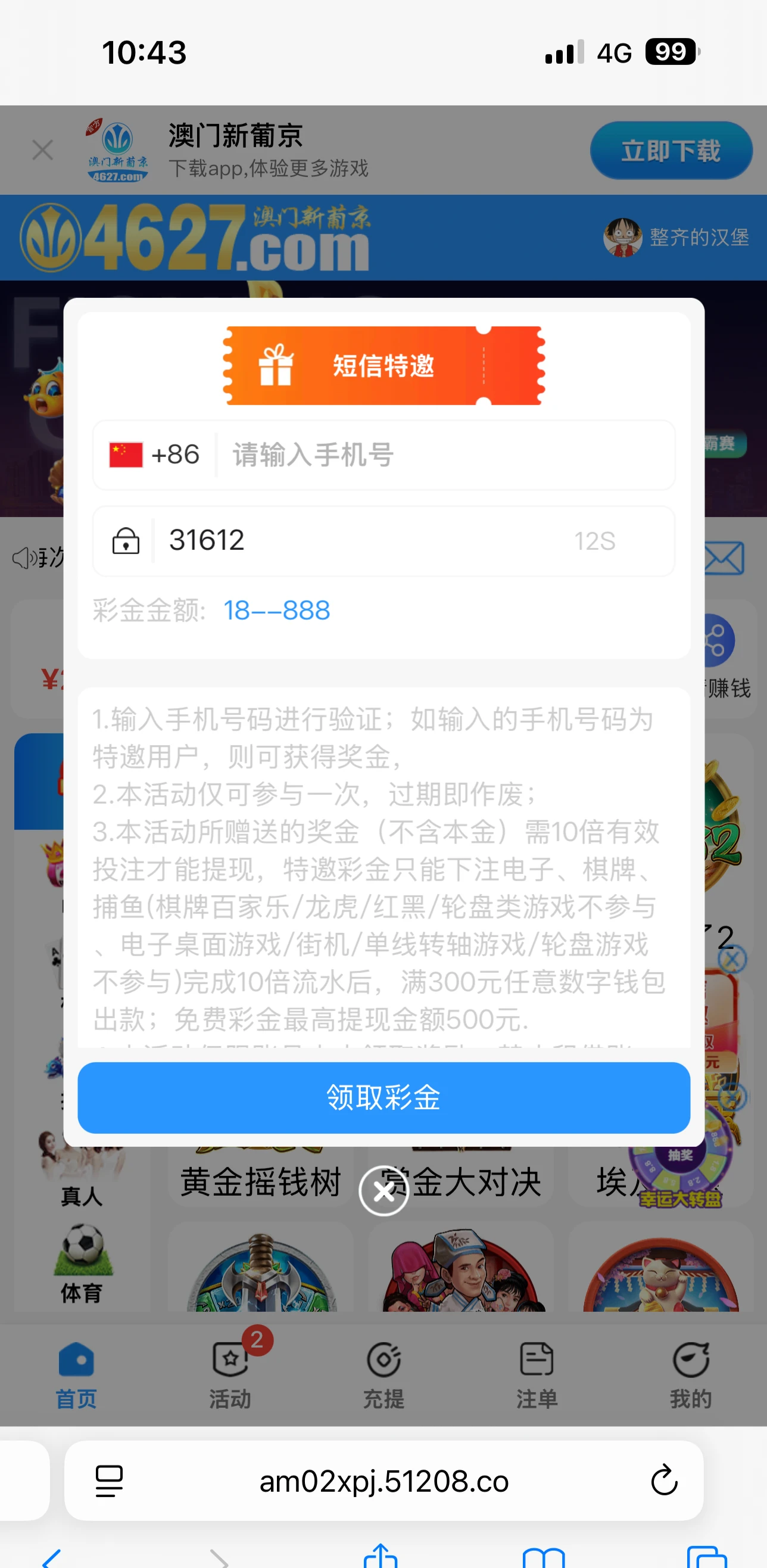The height and width of the screenshot is (1568, 767).
Task: Tap the am02xpj.51208.co address bar
Action: click(x=384, y=1480)
